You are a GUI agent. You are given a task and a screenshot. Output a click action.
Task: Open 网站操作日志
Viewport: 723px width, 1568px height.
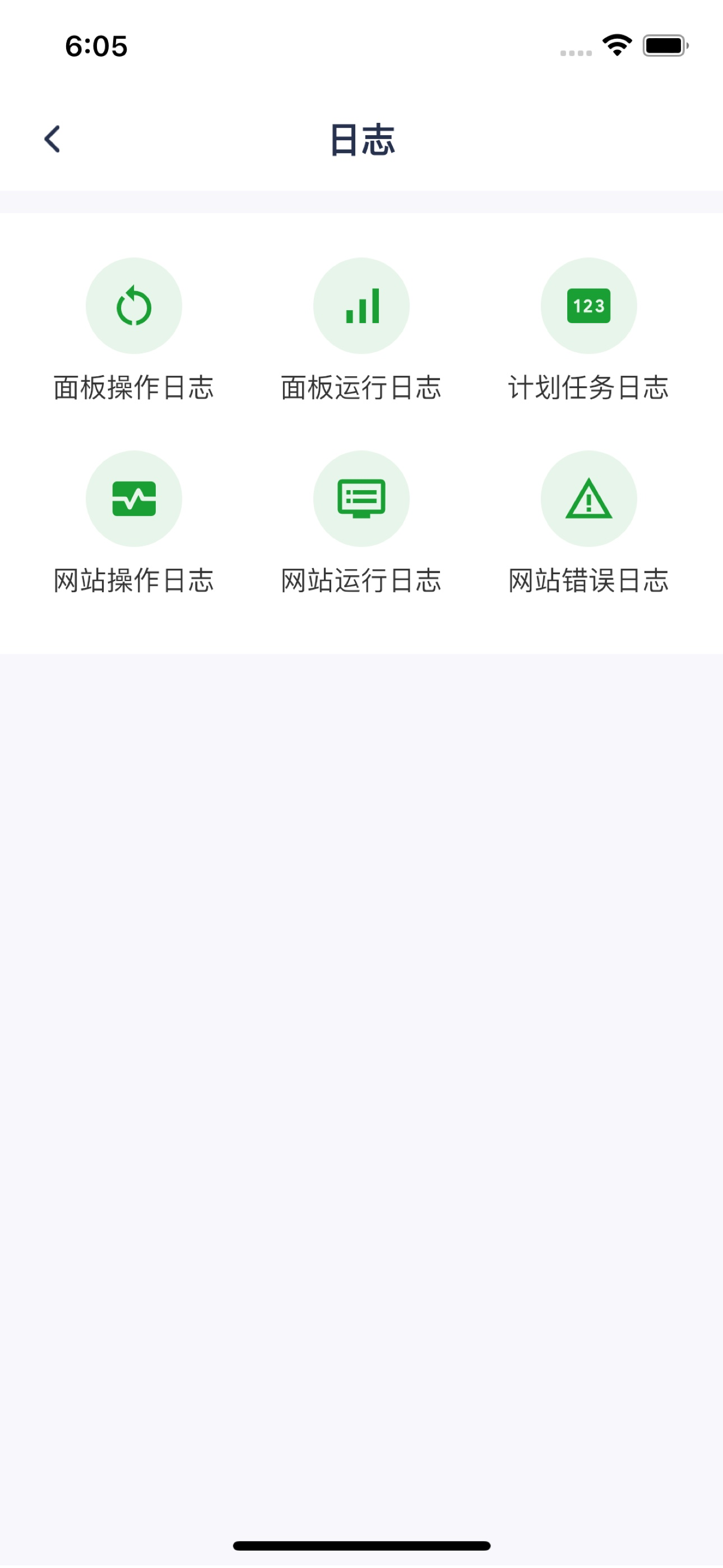pyautogui.click(x=134, y=523)
